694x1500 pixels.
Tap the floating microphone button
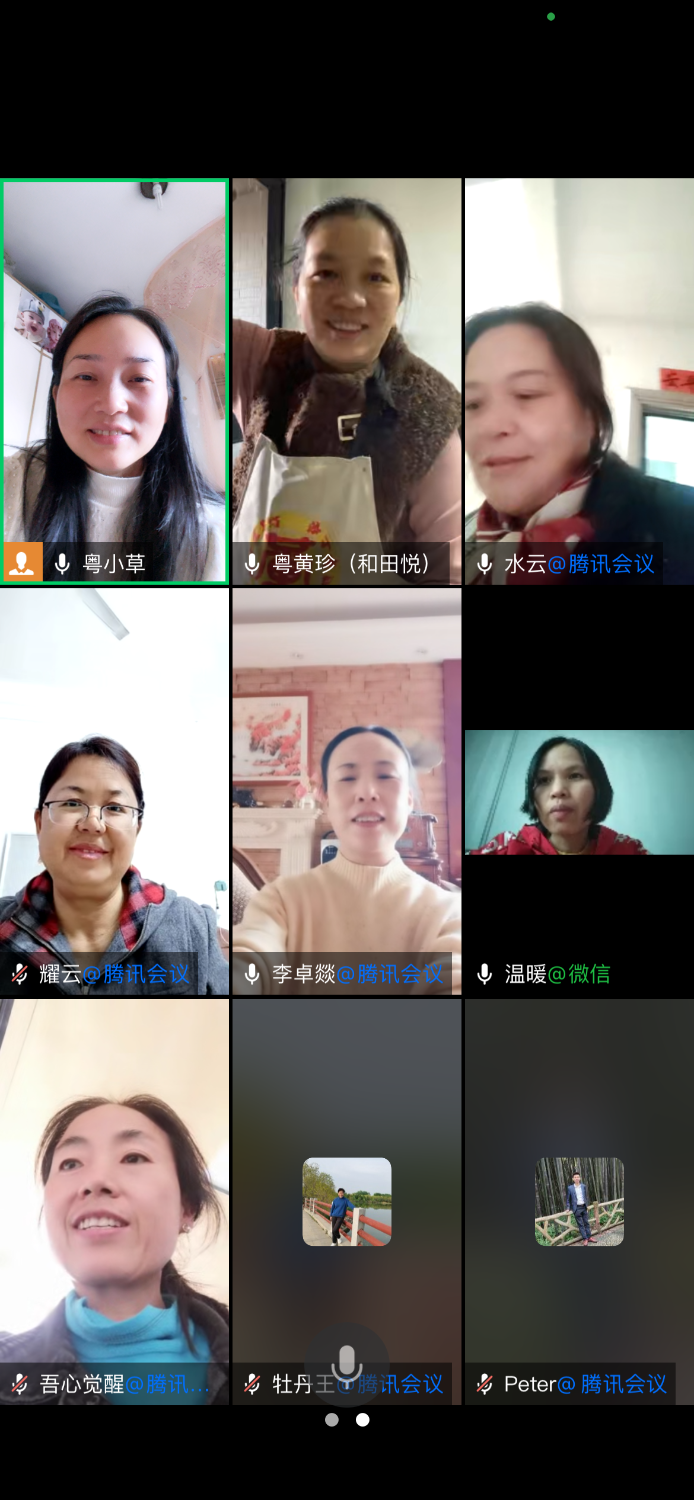coord(347,1362)
